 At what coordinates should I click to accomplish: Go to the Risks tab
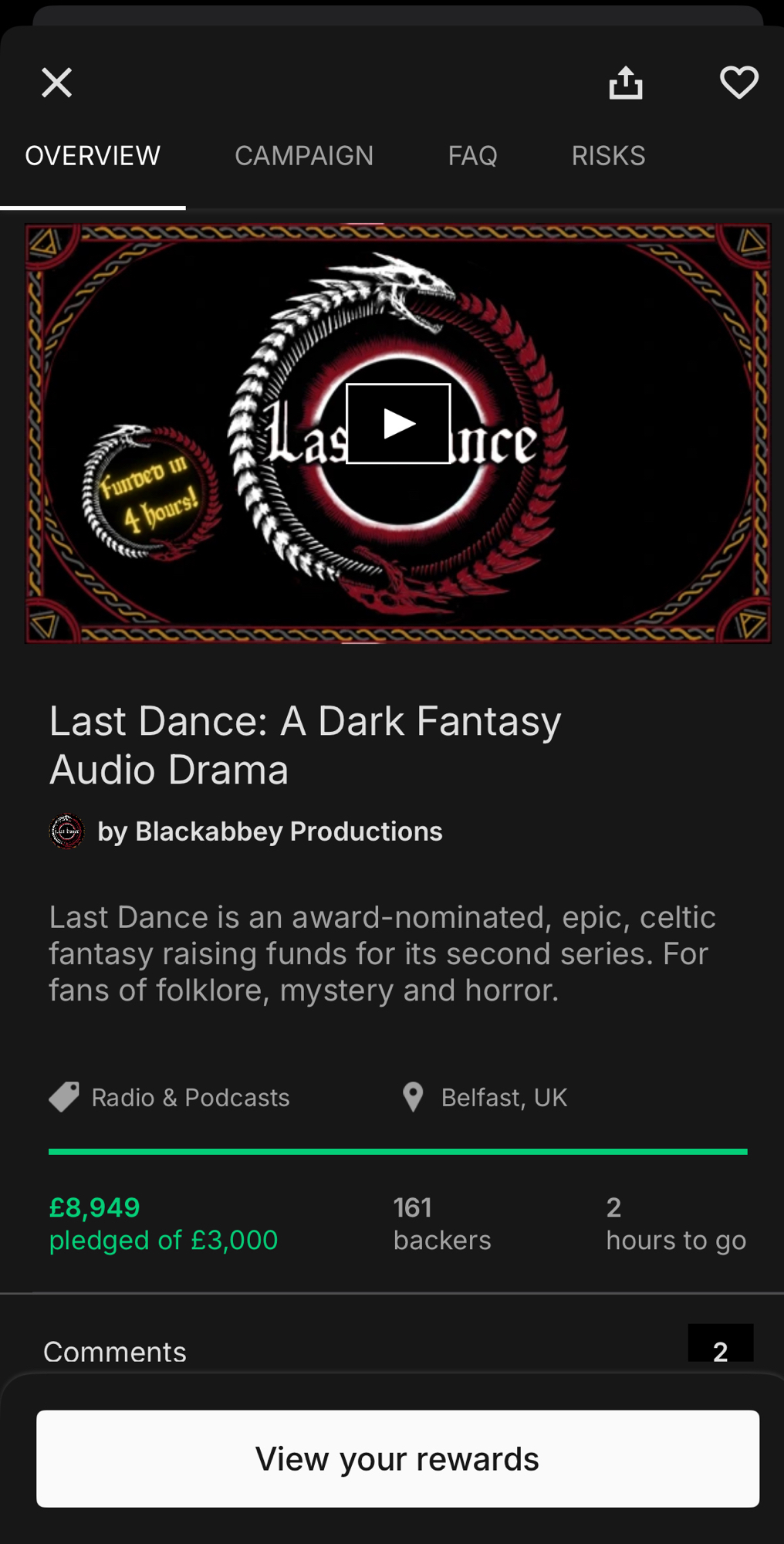tap(608, 156)
